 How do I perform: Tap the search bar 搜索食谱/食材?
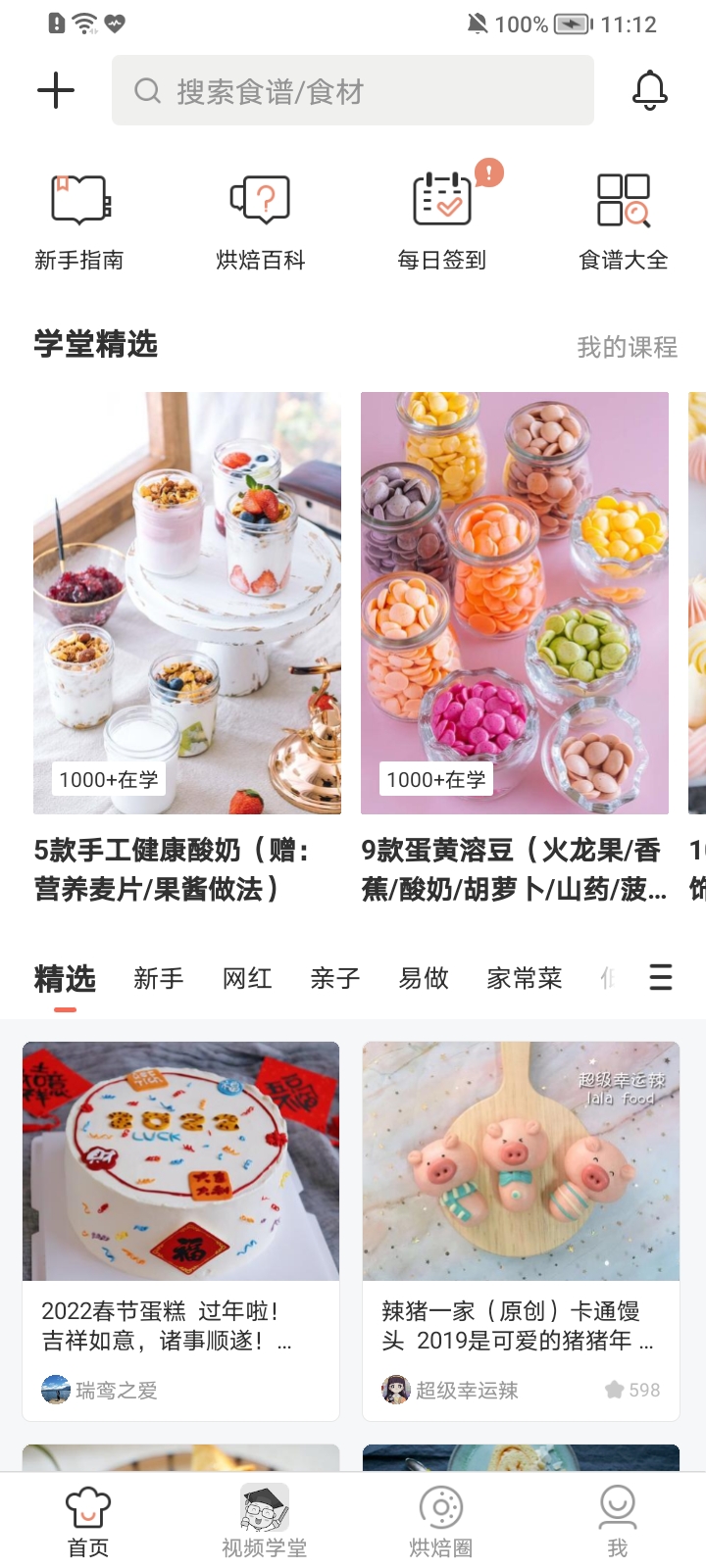(x=353, y=90)
